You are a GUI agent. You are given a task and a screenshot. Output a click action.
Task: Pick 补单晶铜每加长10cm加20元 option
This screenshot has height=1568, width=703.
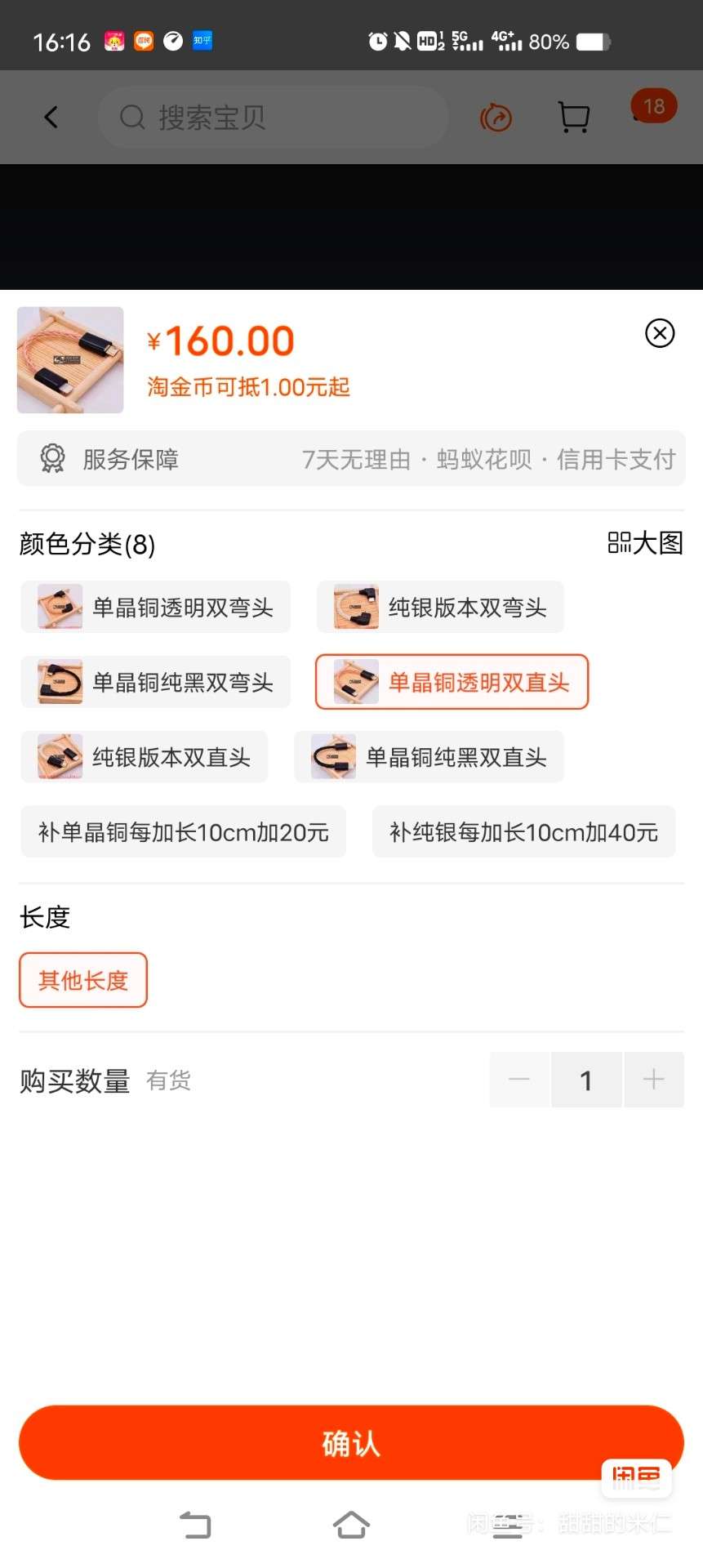pyautogui.click(x=184, y=832)
